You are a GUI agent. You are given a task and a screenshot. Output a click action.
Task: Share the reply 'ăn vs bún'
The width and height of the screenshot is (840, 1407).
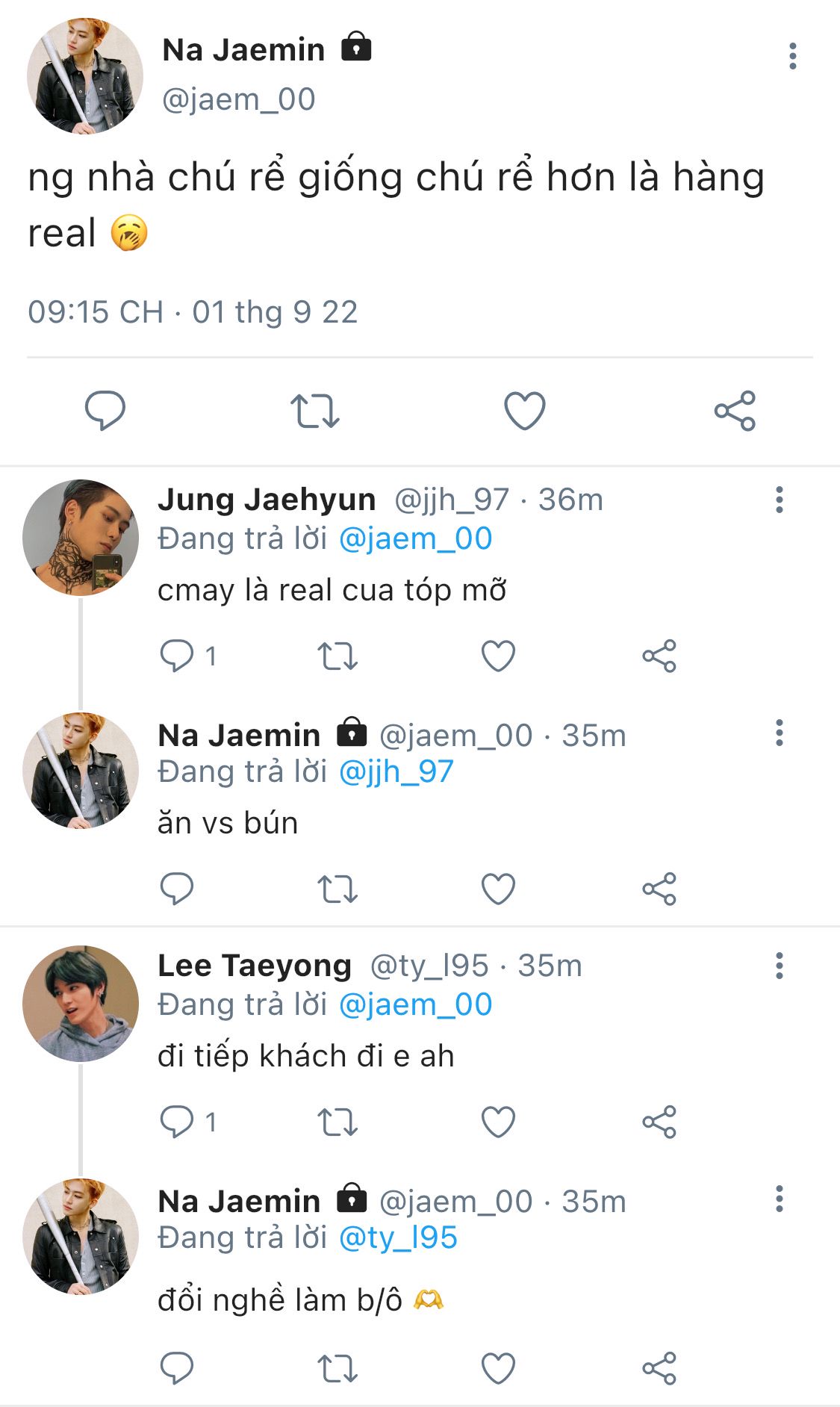pos(659,889)
